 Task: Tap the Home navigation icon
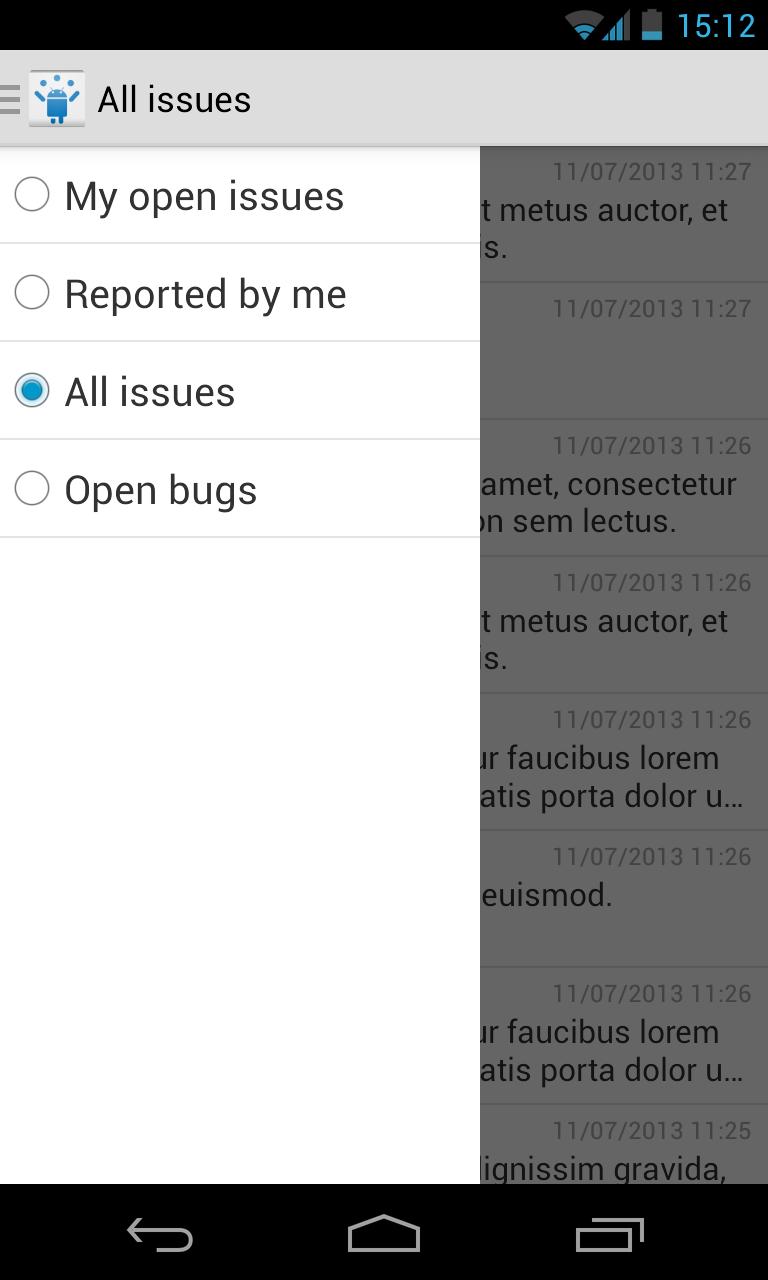pyautogui.click(x=383, y=1233)
